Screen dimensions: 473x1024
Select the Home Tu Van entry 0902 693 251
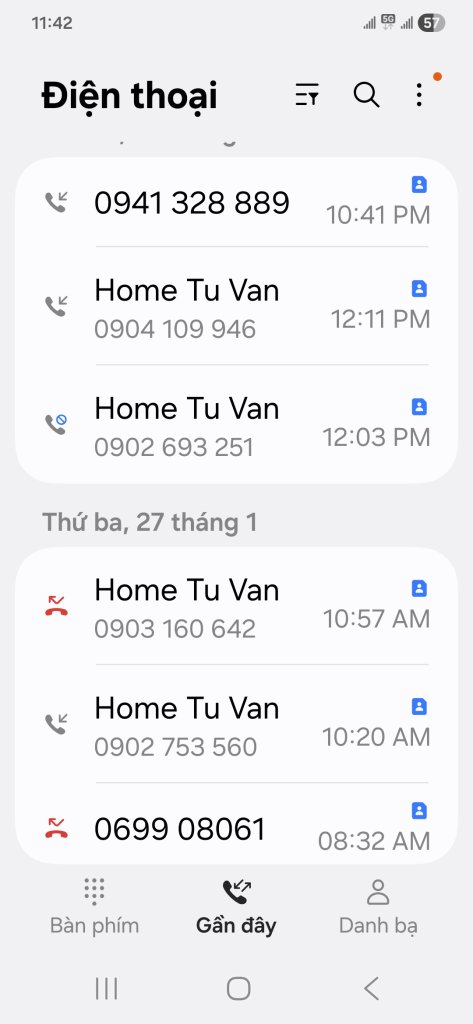coord(236,424)
